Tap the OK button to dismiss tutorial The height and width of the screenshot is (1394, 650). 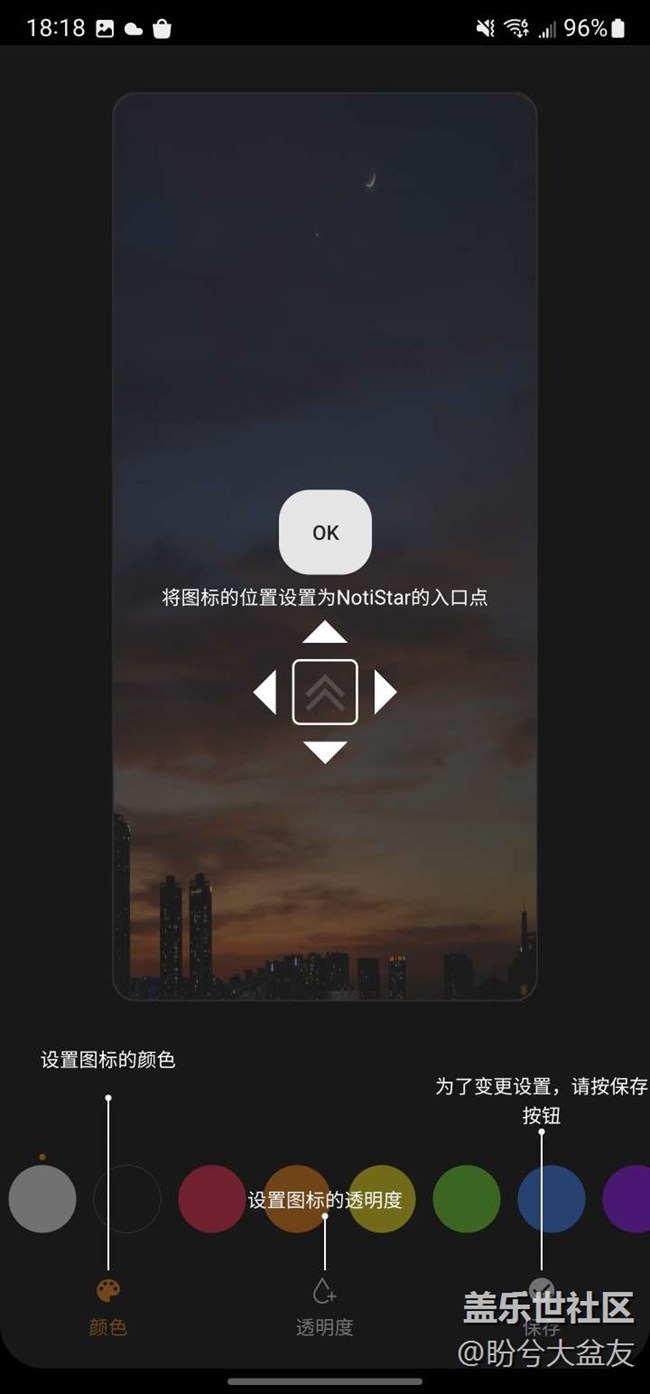pos(325,532)
